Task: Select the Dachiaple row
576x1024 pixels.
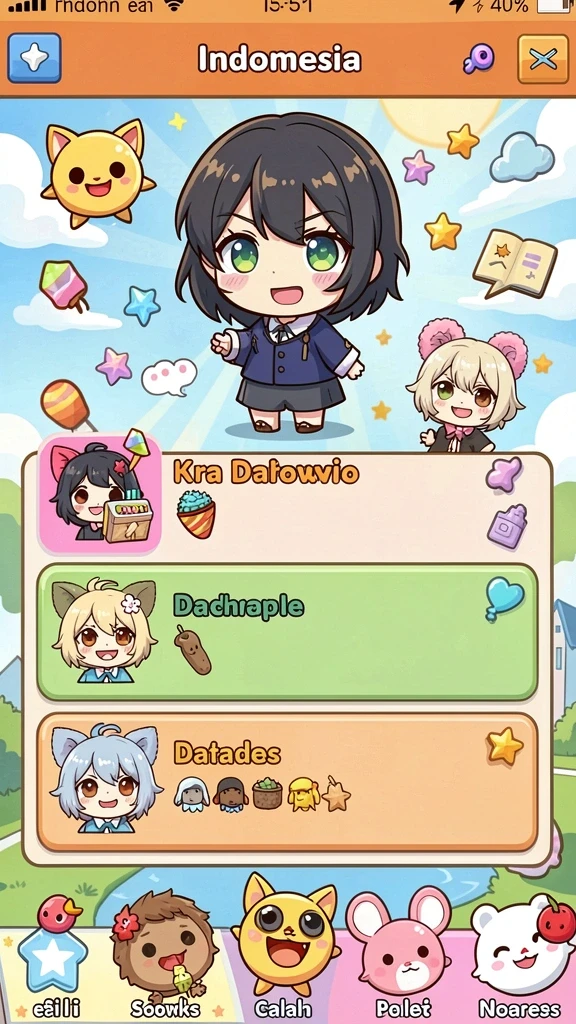Action: [x=287, y=632]
